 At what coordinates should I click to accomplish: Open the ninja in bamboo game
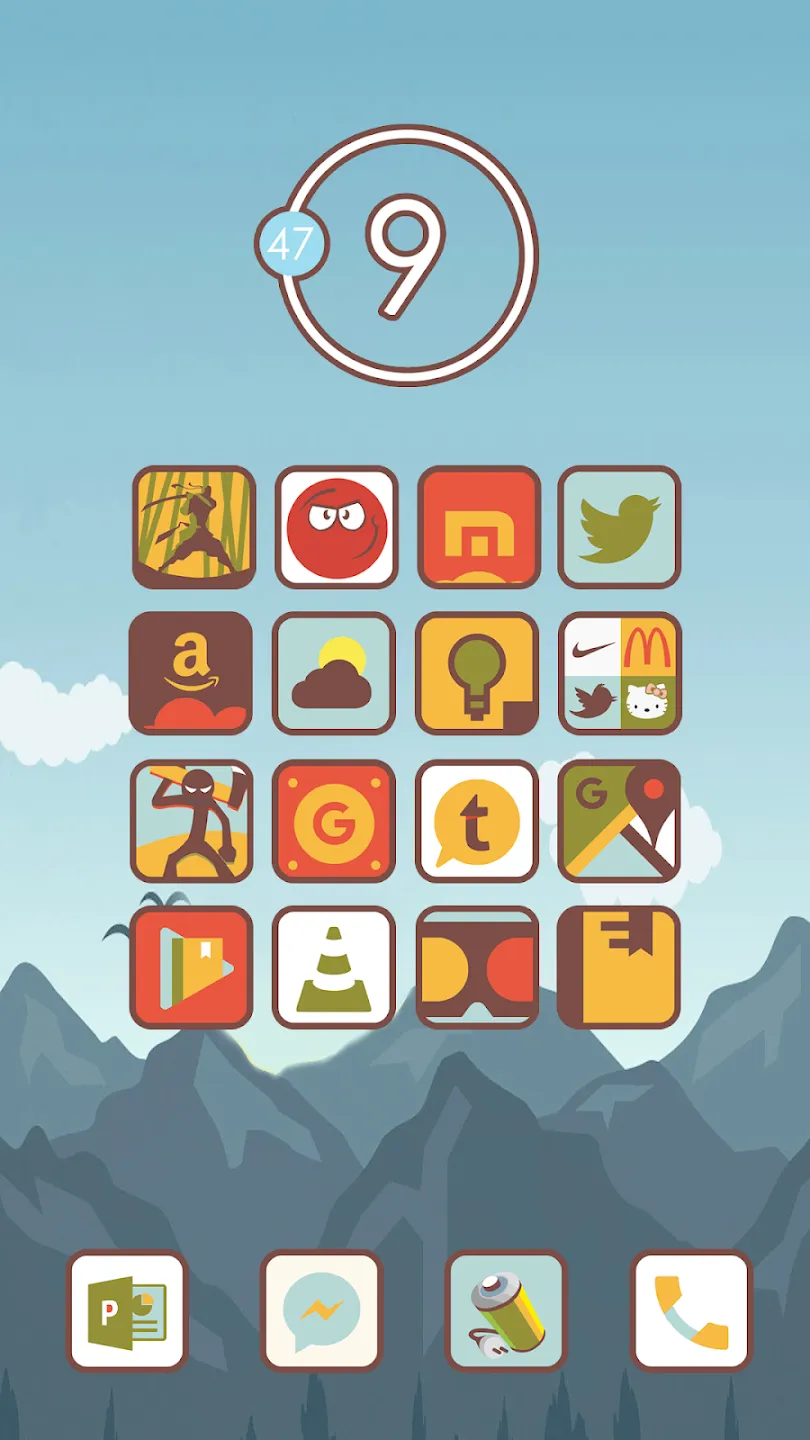(x=194, y=527)
